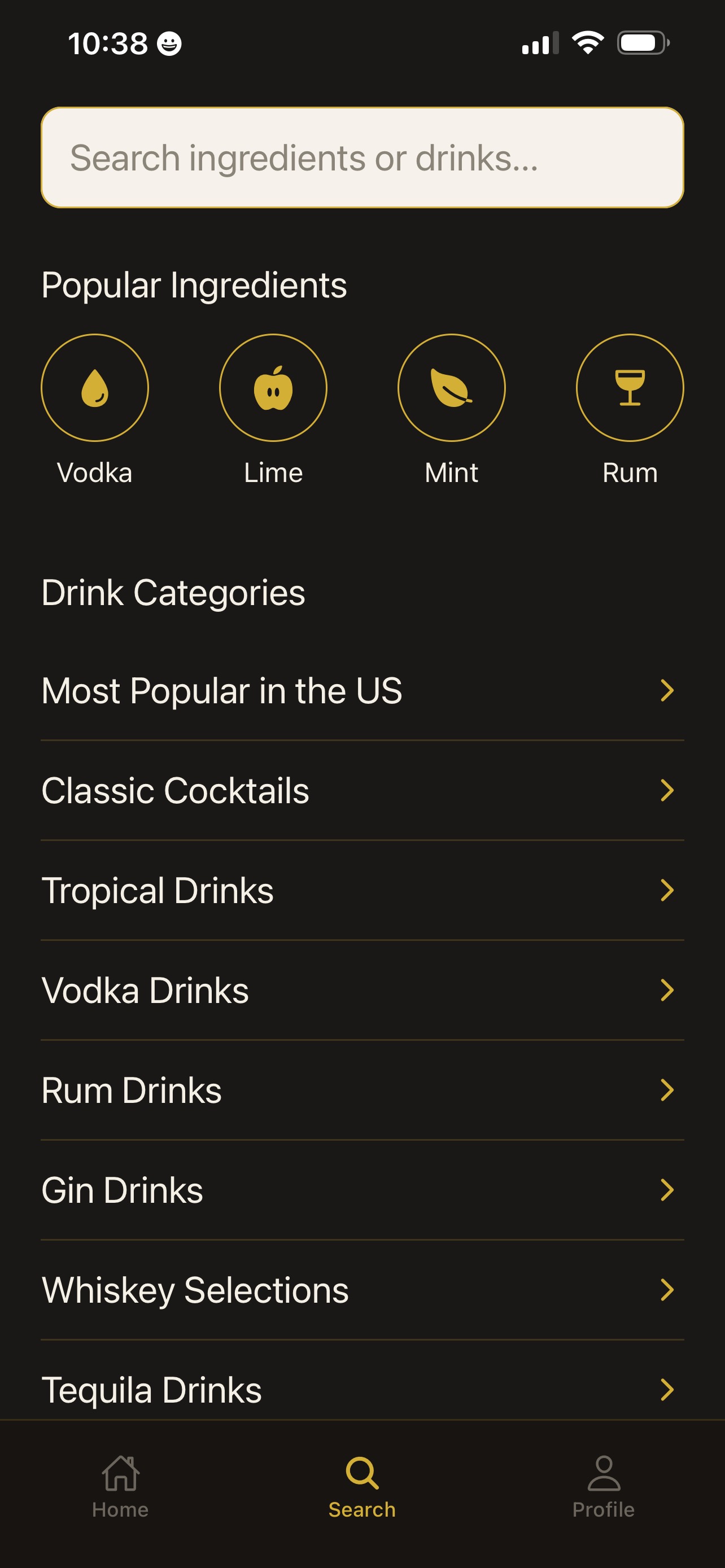This screenshot has height=1568, width=725.
Task: Select the Vodka ingredient icon
Action: (95, 388)
